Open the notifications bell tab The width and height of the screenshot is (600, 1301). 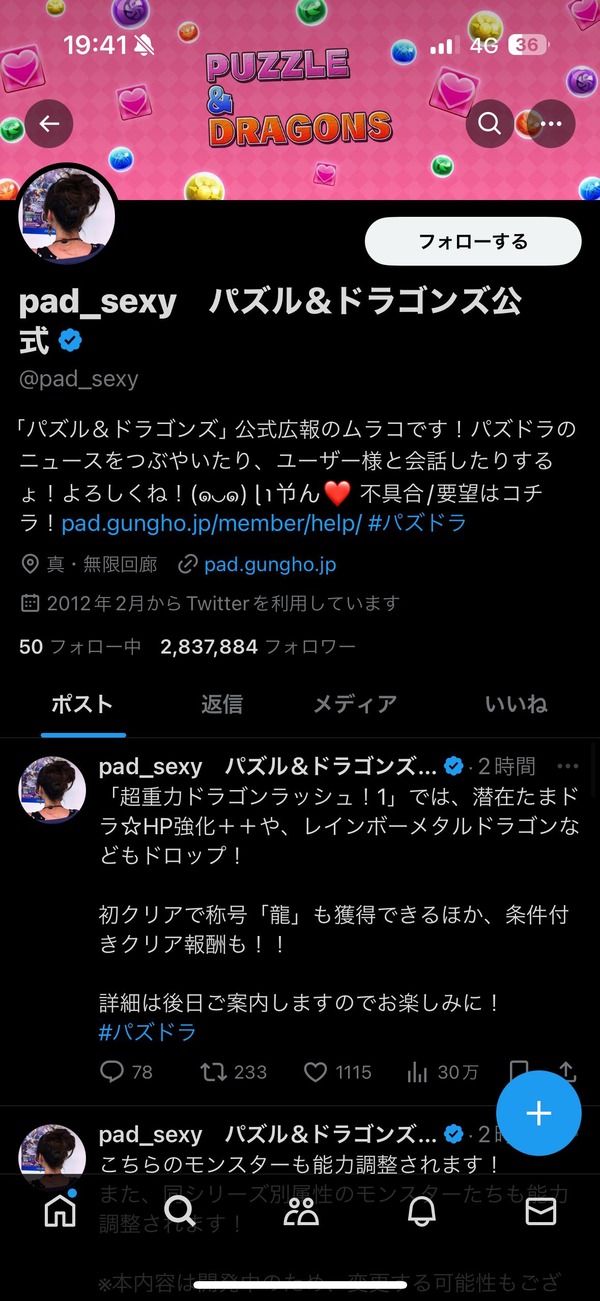click(x=421, y=1212)
